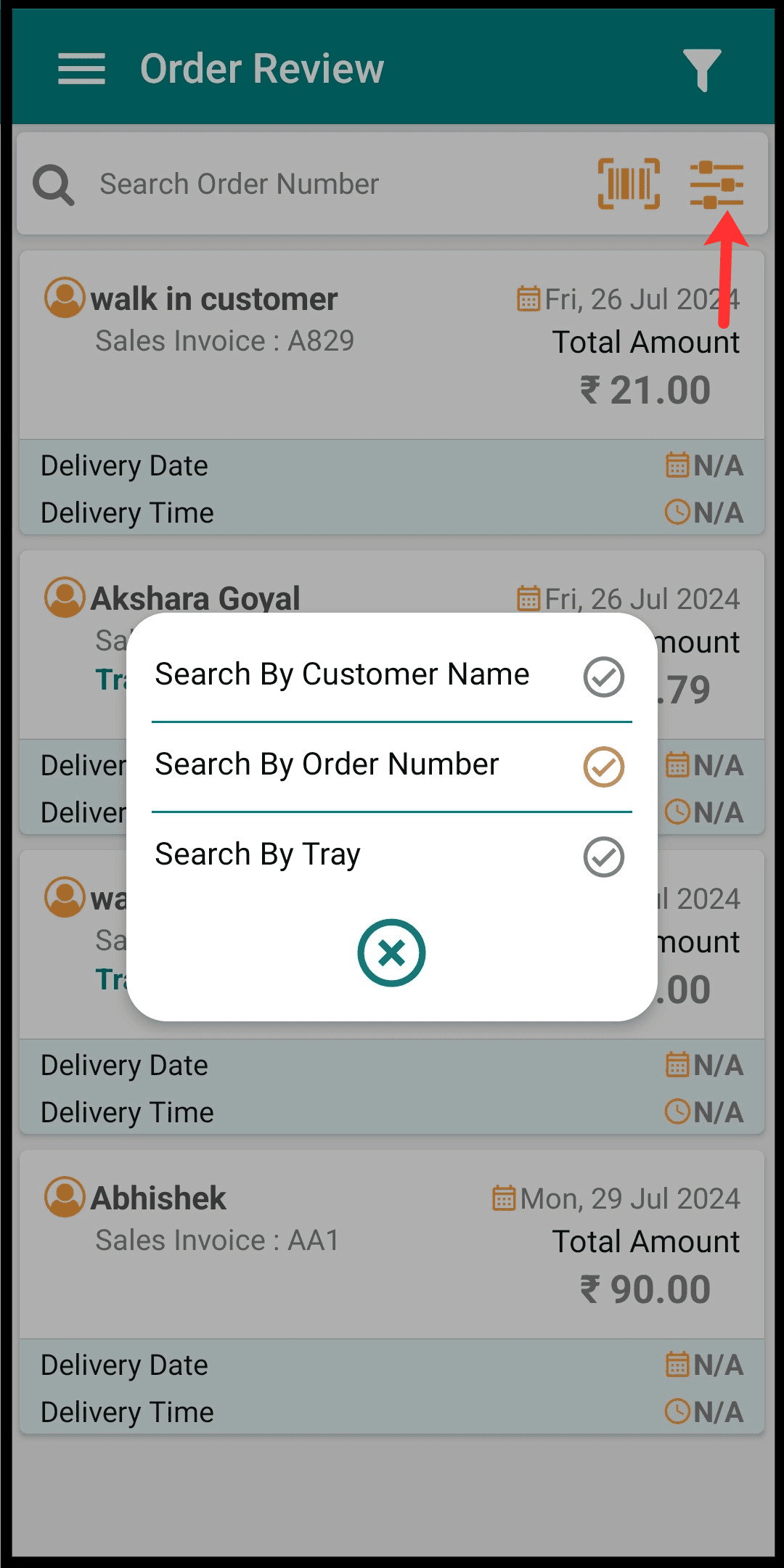Open the hamburger drawer menu
The height and width of the screenshot is (1568, 784).
tap(82, 69)
